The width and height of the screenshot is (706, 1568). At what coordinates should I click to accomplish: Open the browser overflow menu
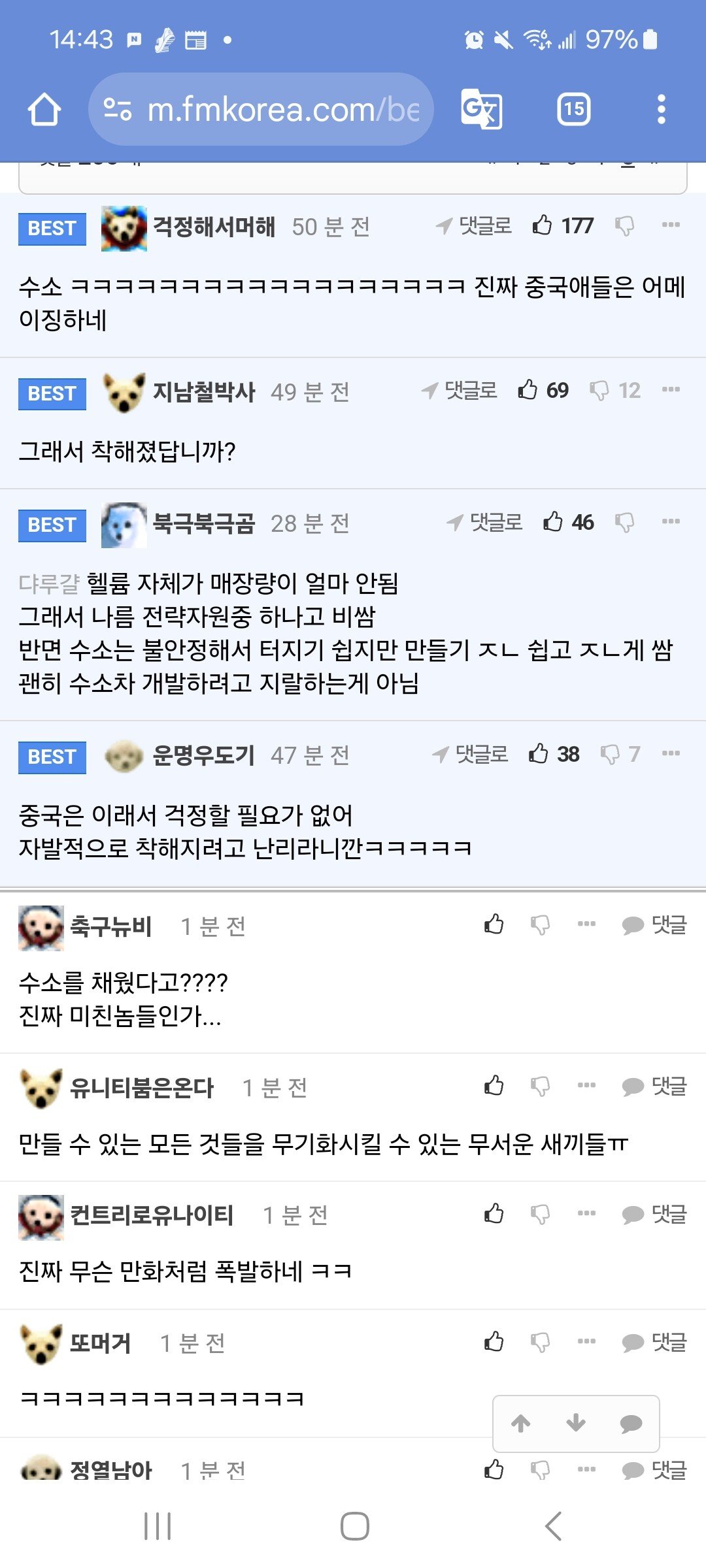pyautogui.click(x=661, y=109)
